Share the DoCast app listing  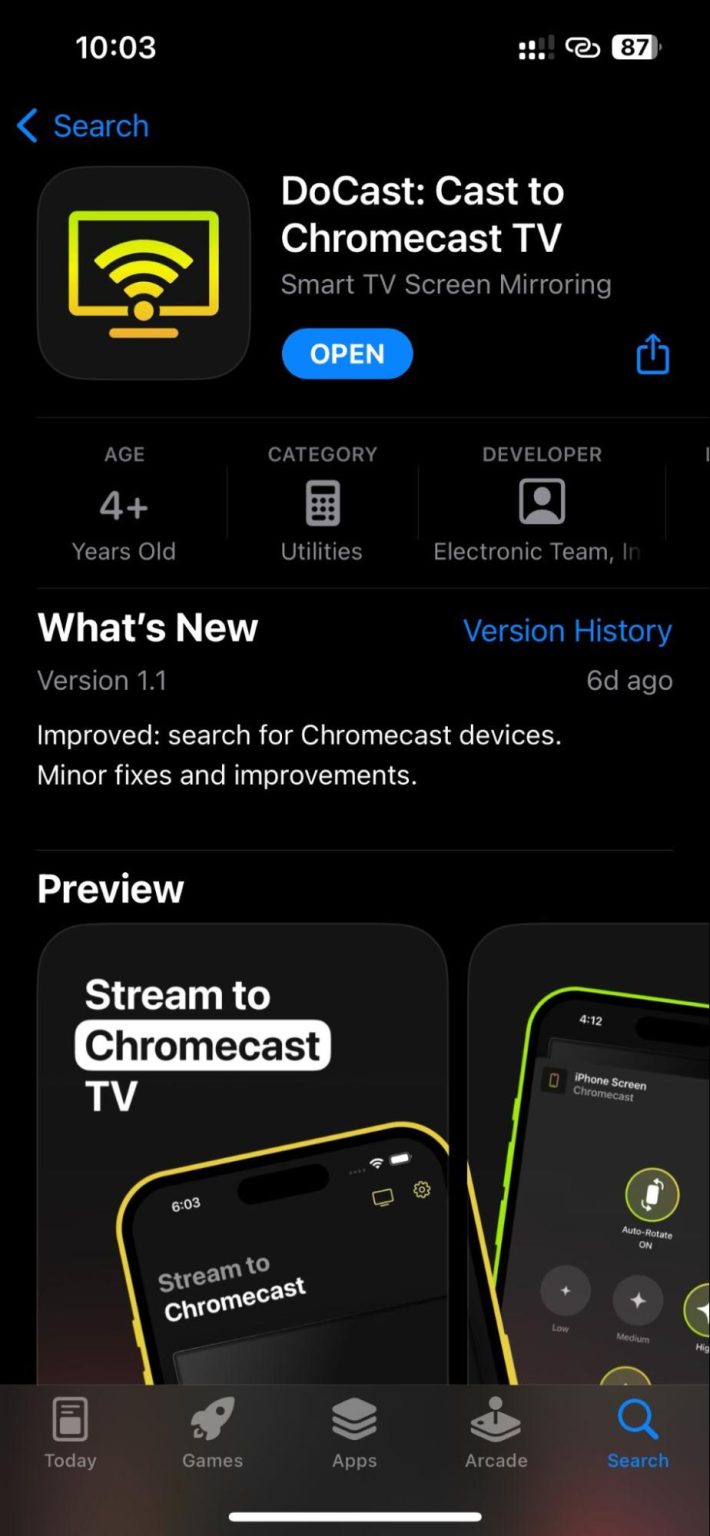coord(652,354)
